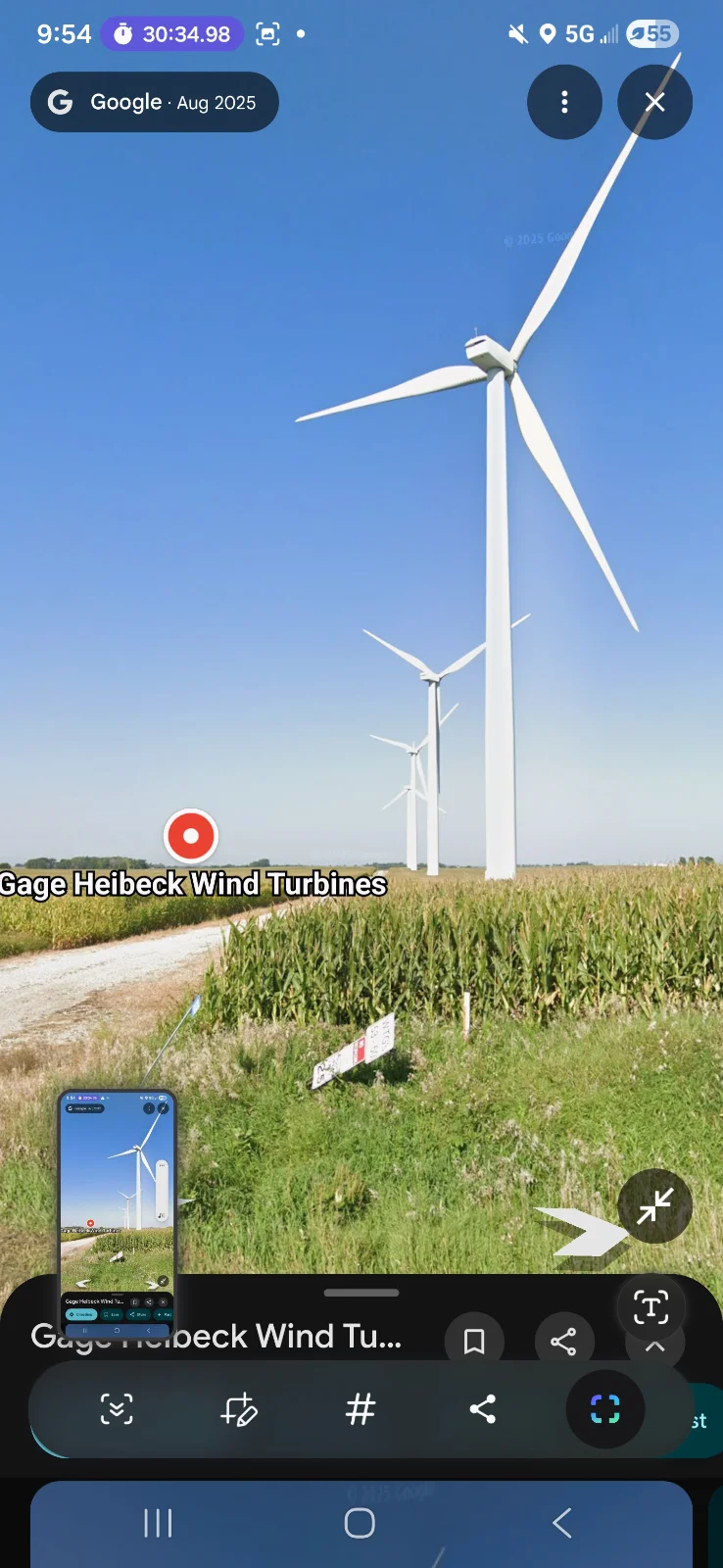Start scroll capture from screenshot toolbar

pos(117,1409)
